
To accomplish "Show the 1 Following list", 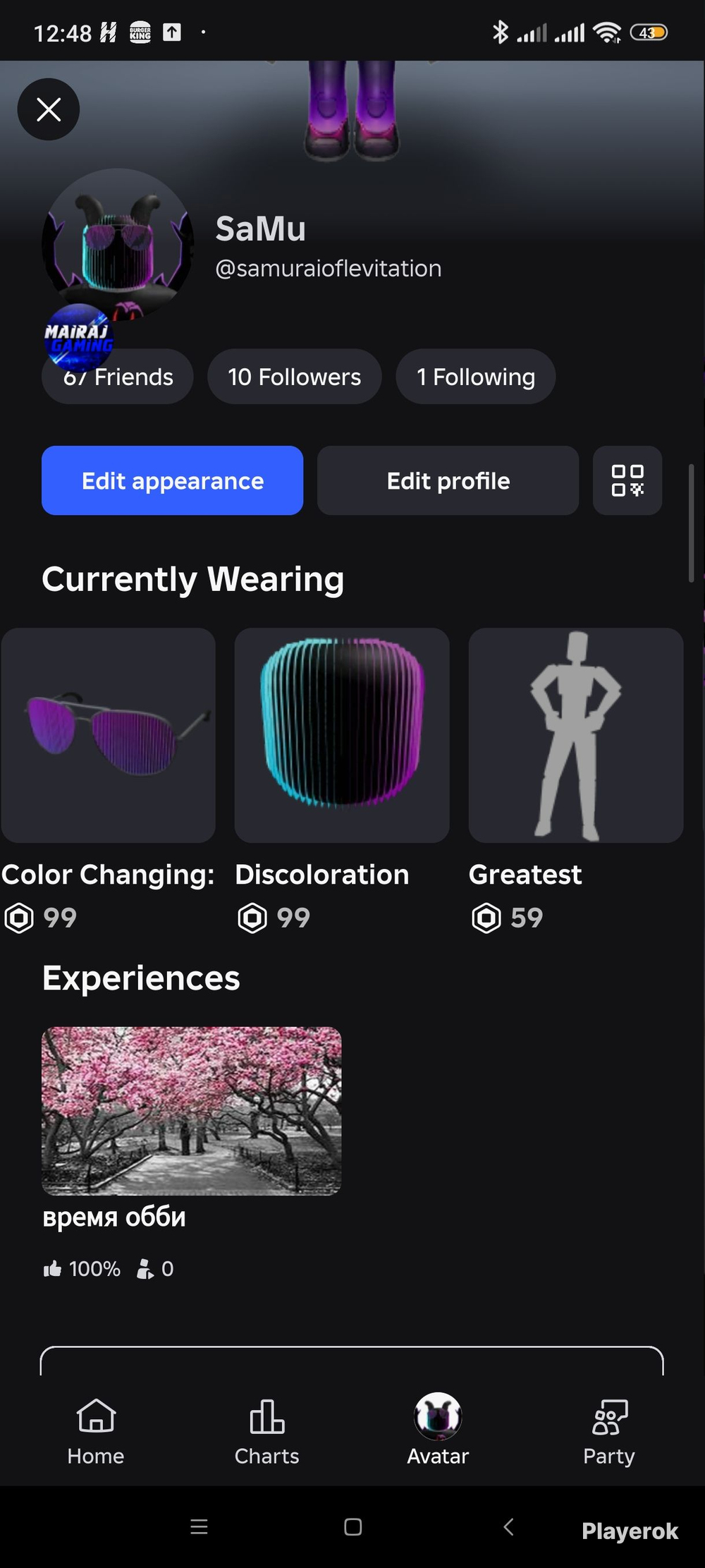I will [476, 377].
